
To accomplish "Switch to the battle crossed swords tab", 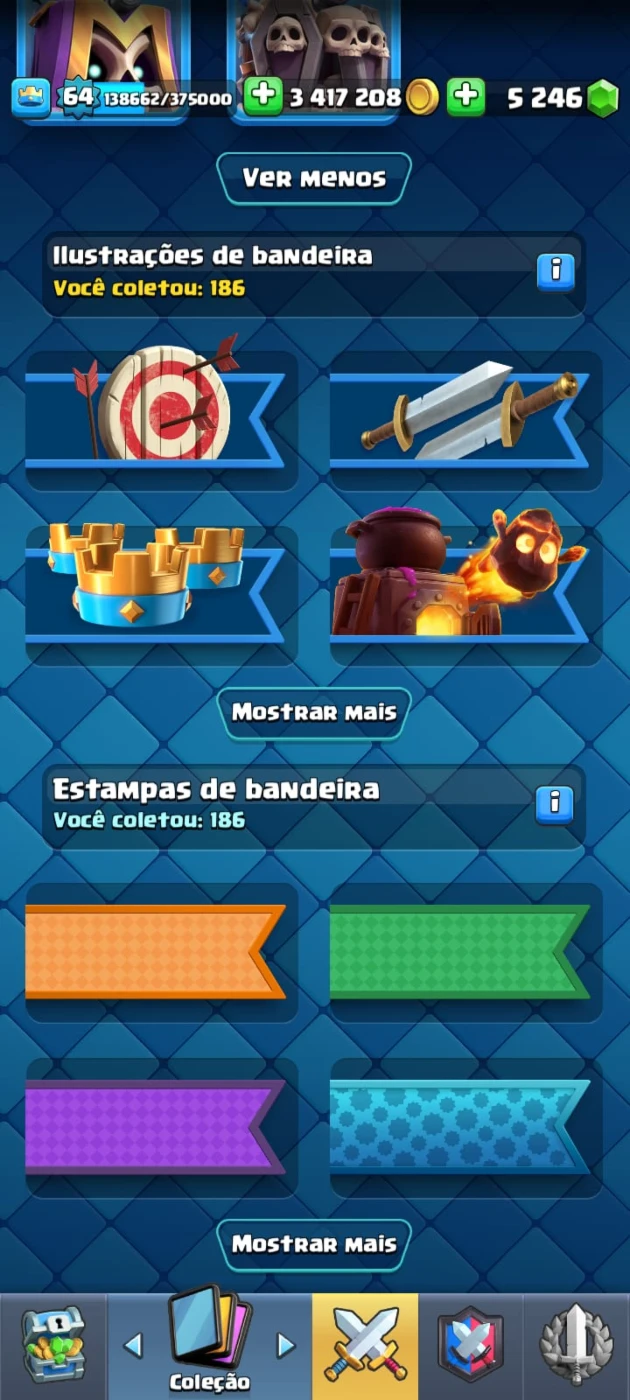I will click(x=365, y=1346).
